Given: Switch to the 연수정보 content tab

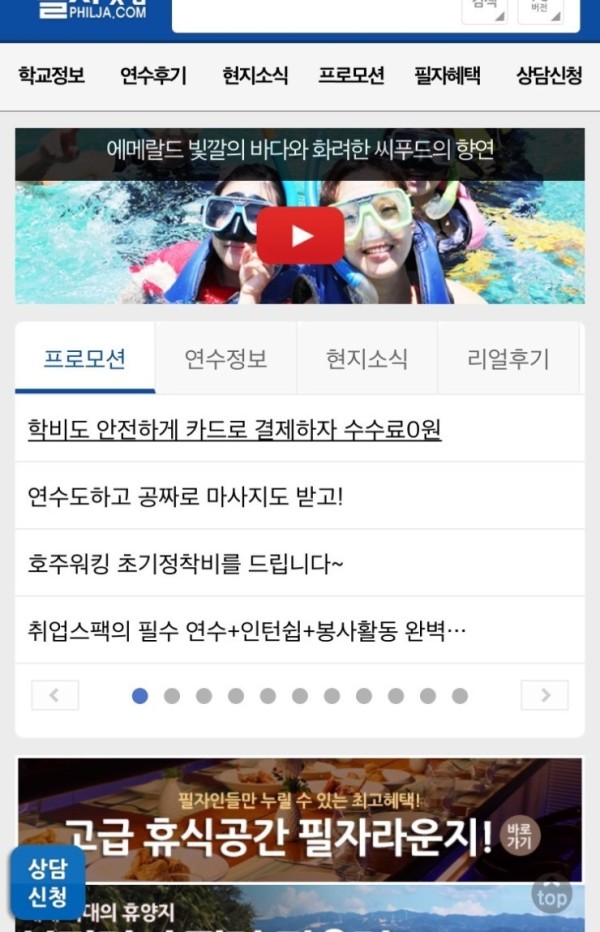Looking at the screenshot, I should pos(226,359).
